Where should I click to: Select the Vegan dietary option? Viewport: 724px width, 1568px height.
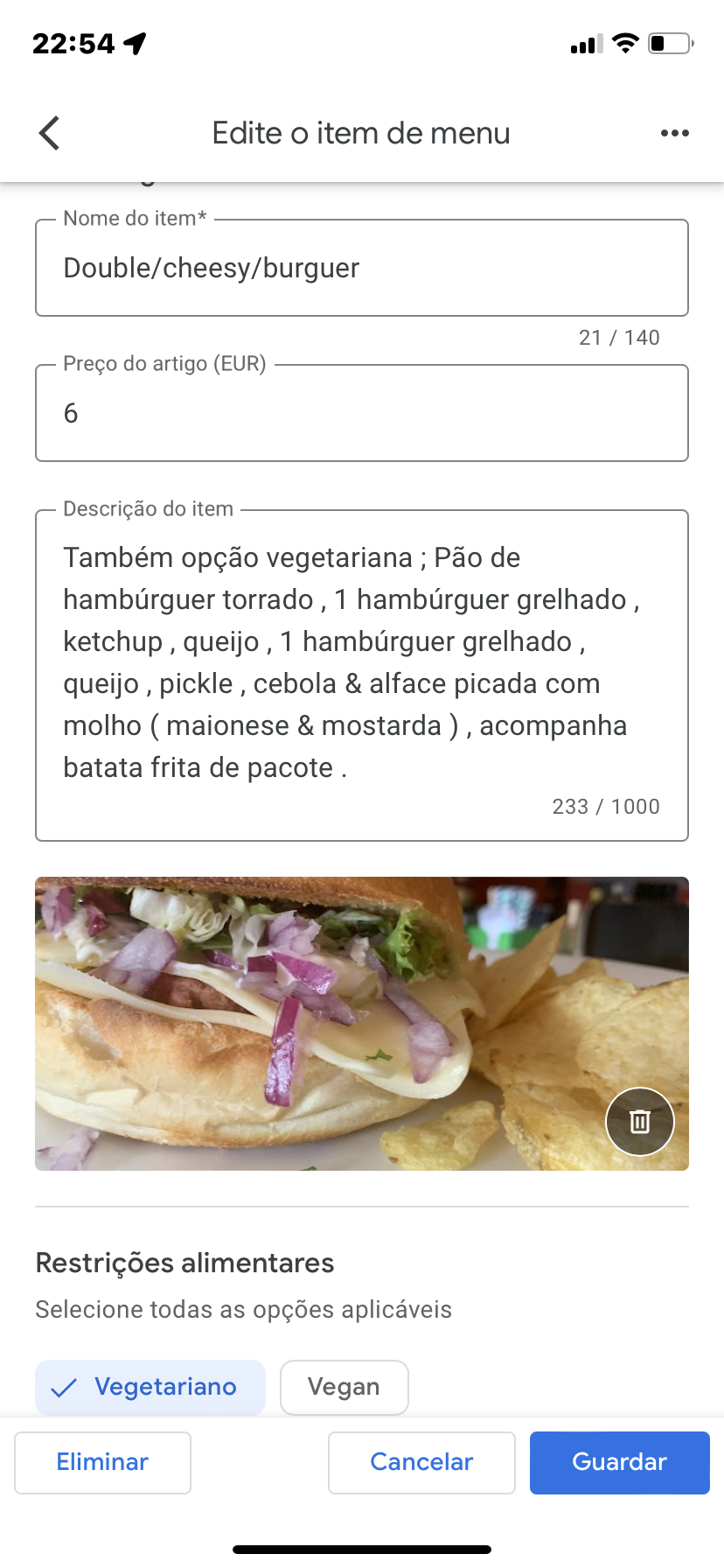click(x=344, y=1387)
